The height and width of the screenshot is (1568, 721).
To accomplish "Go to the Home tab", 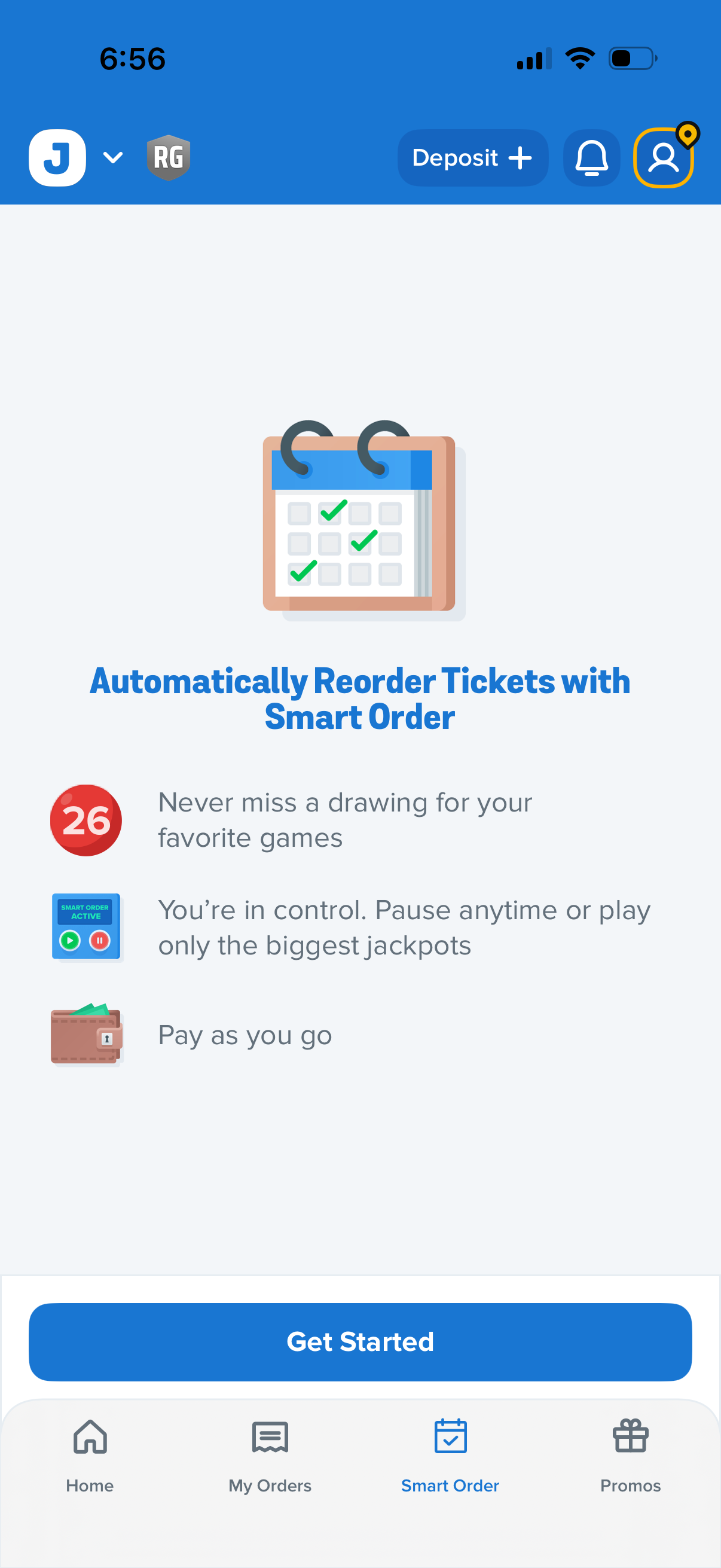I will click(x=90, y=1455).
